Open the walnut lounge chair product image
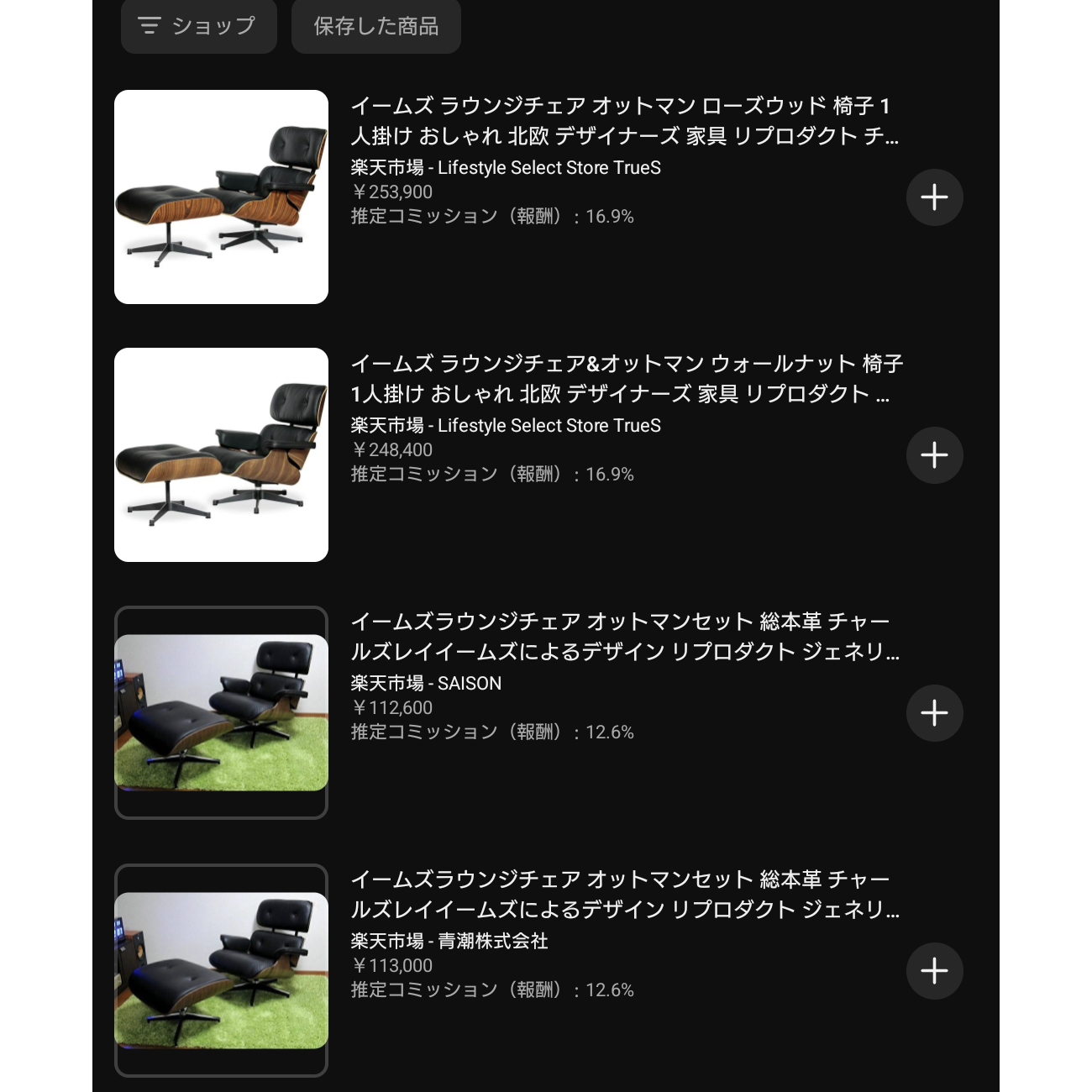The width and height of the screenshot is (1092, 1092). 221,454
